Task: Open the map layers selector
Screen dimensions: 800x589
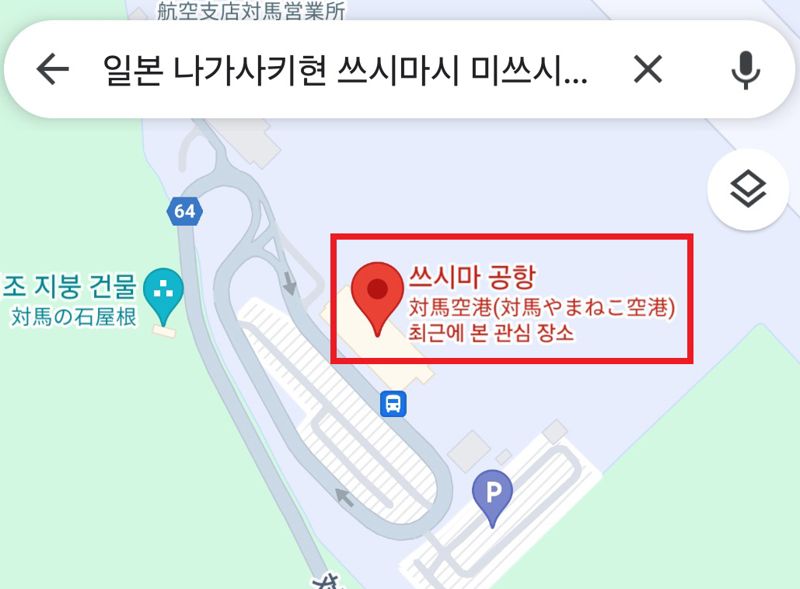Action: (748, 190)
